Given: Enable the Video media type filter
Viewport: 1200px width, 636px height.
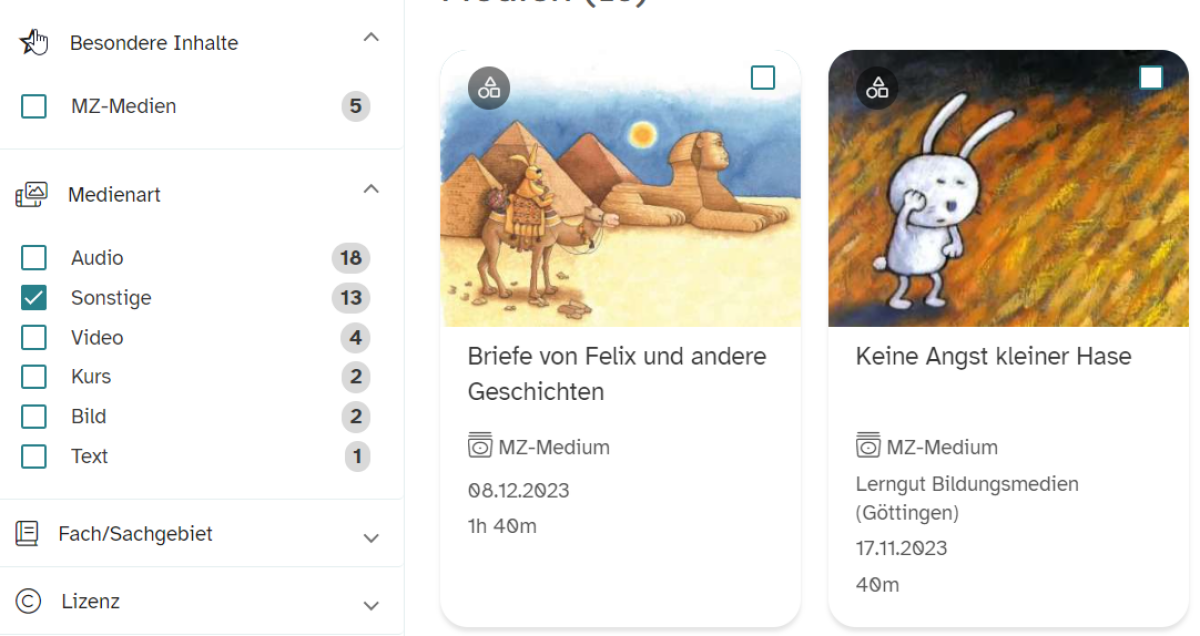Looking at the screenshot, I should click(x=34, y=338).
